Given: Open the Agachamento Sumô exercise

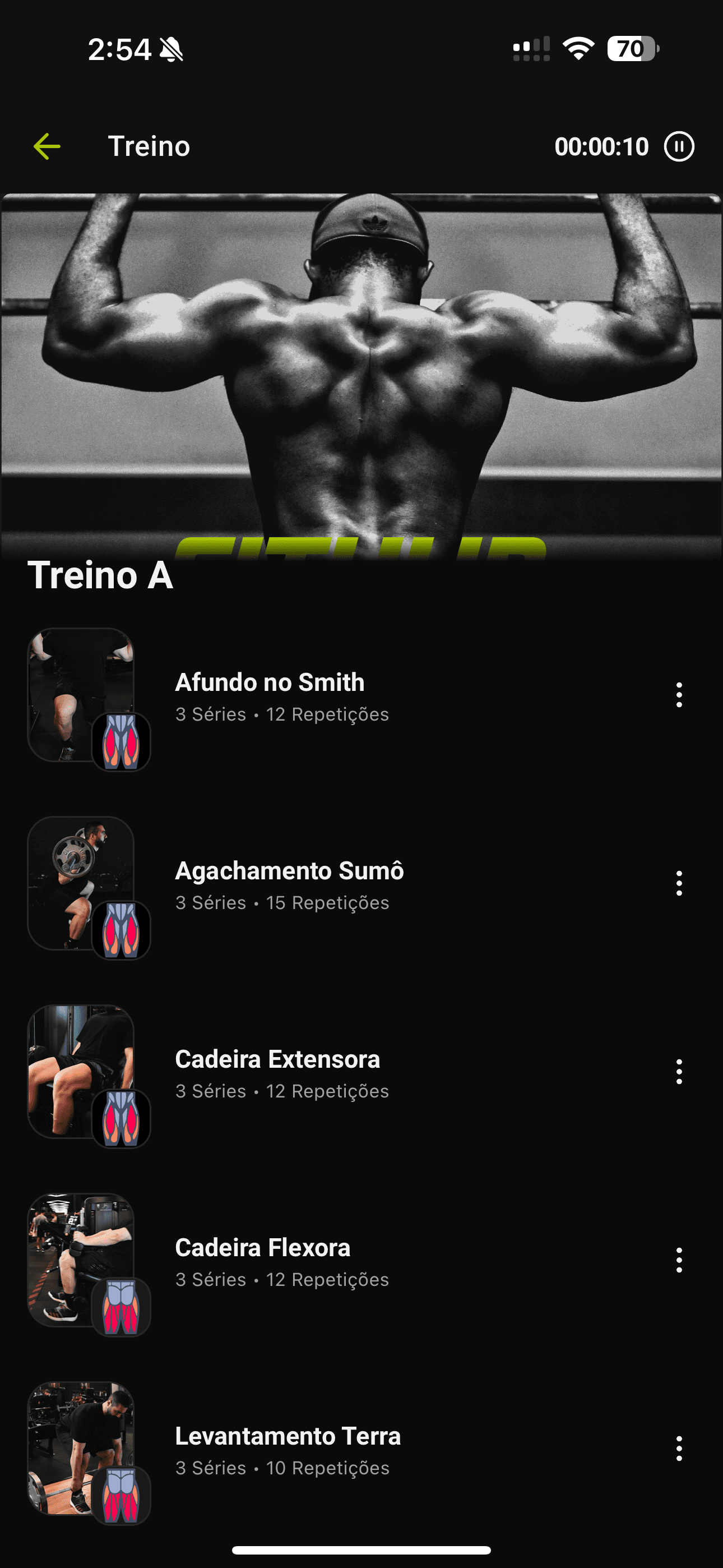Looking at the screenshot, I should coord(289,871).
